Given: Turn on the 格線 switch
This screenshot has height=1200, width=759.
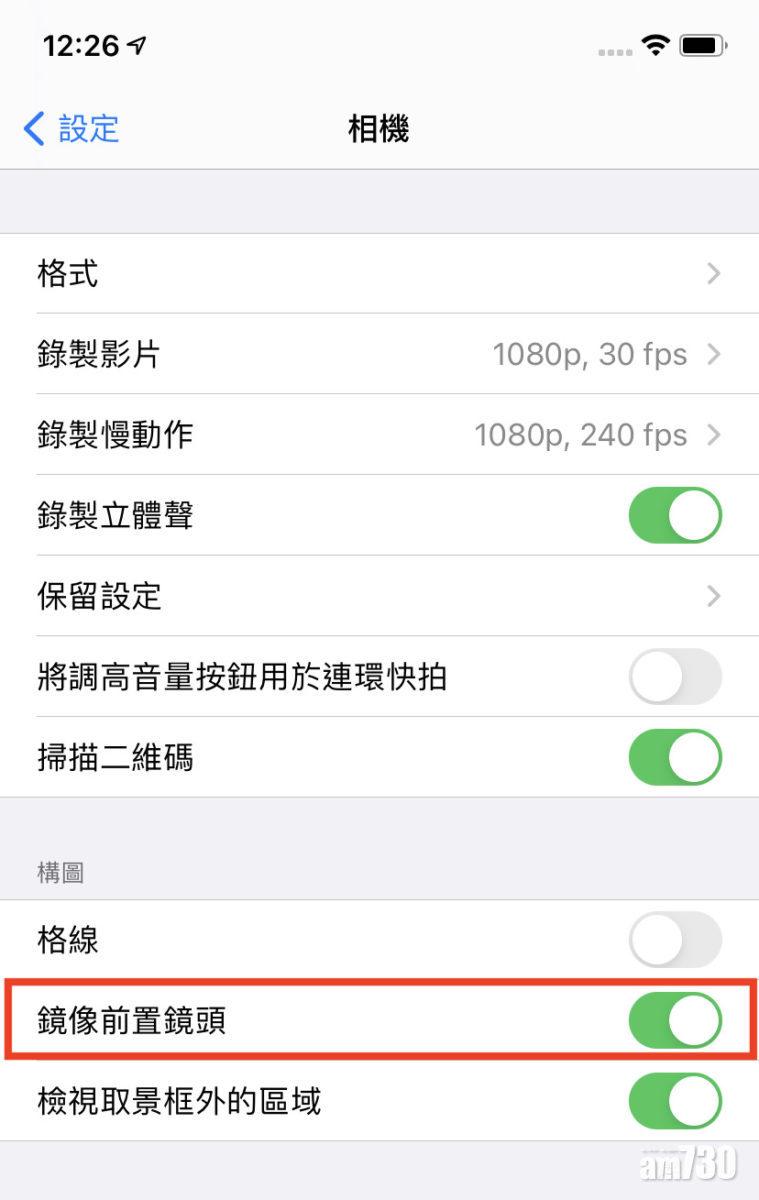Looking at the screenshot, I should [x=674, y=940].
